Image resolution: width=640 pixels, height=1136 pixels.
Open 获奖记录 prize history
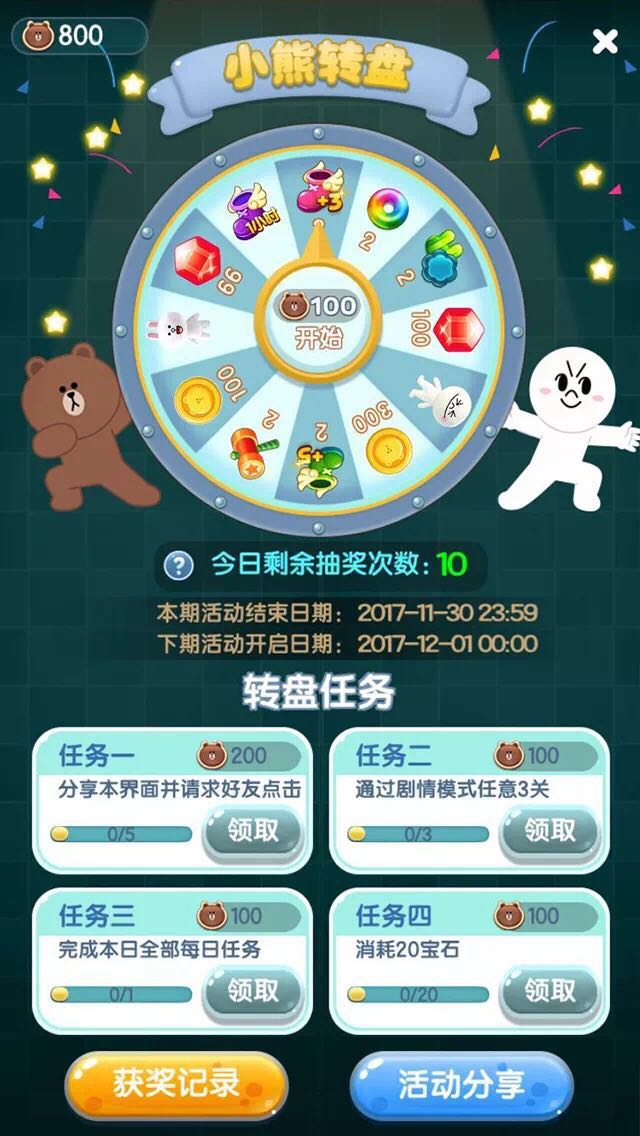coord(175,1085)
